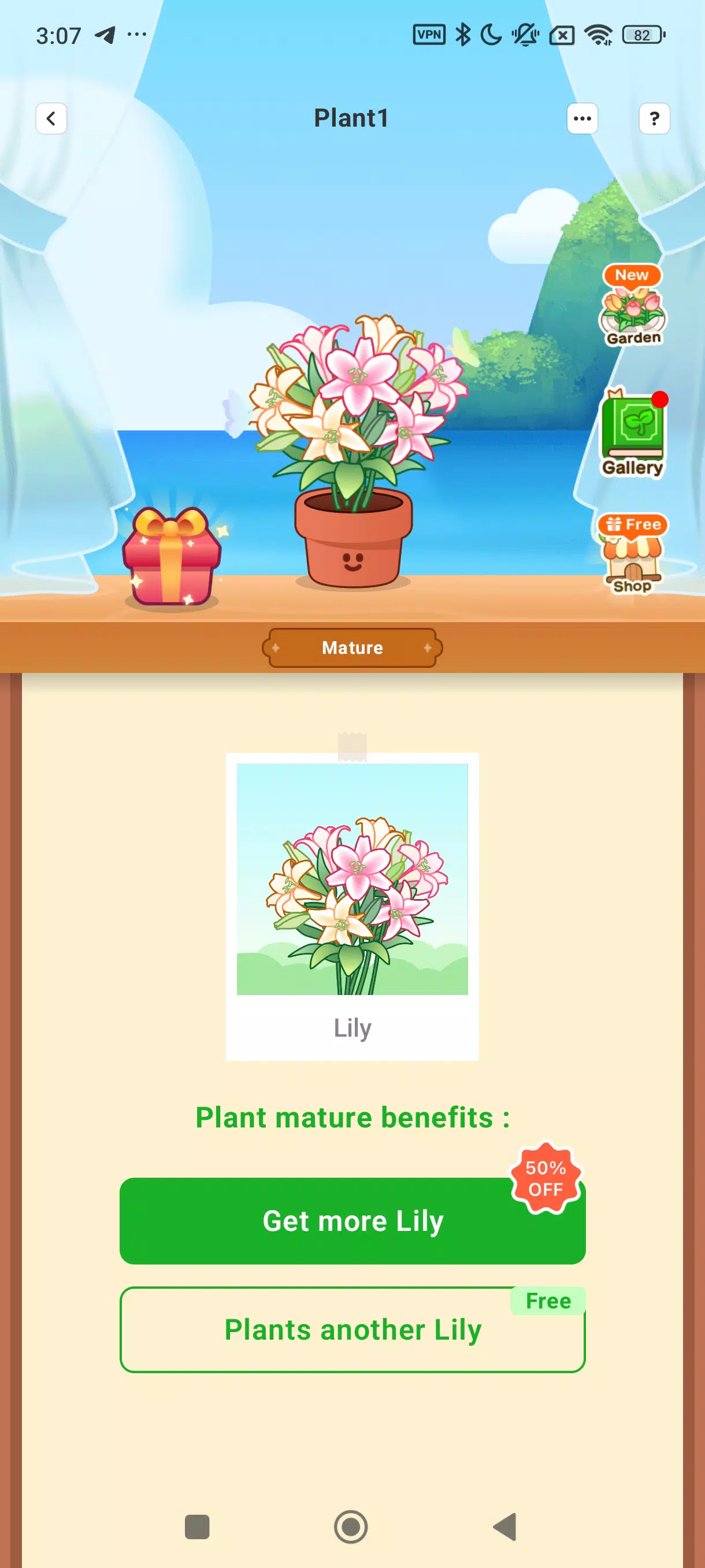Tap Get more Lily button
The height and width of the screenshot is (1568, 705).
point(352,1221)
